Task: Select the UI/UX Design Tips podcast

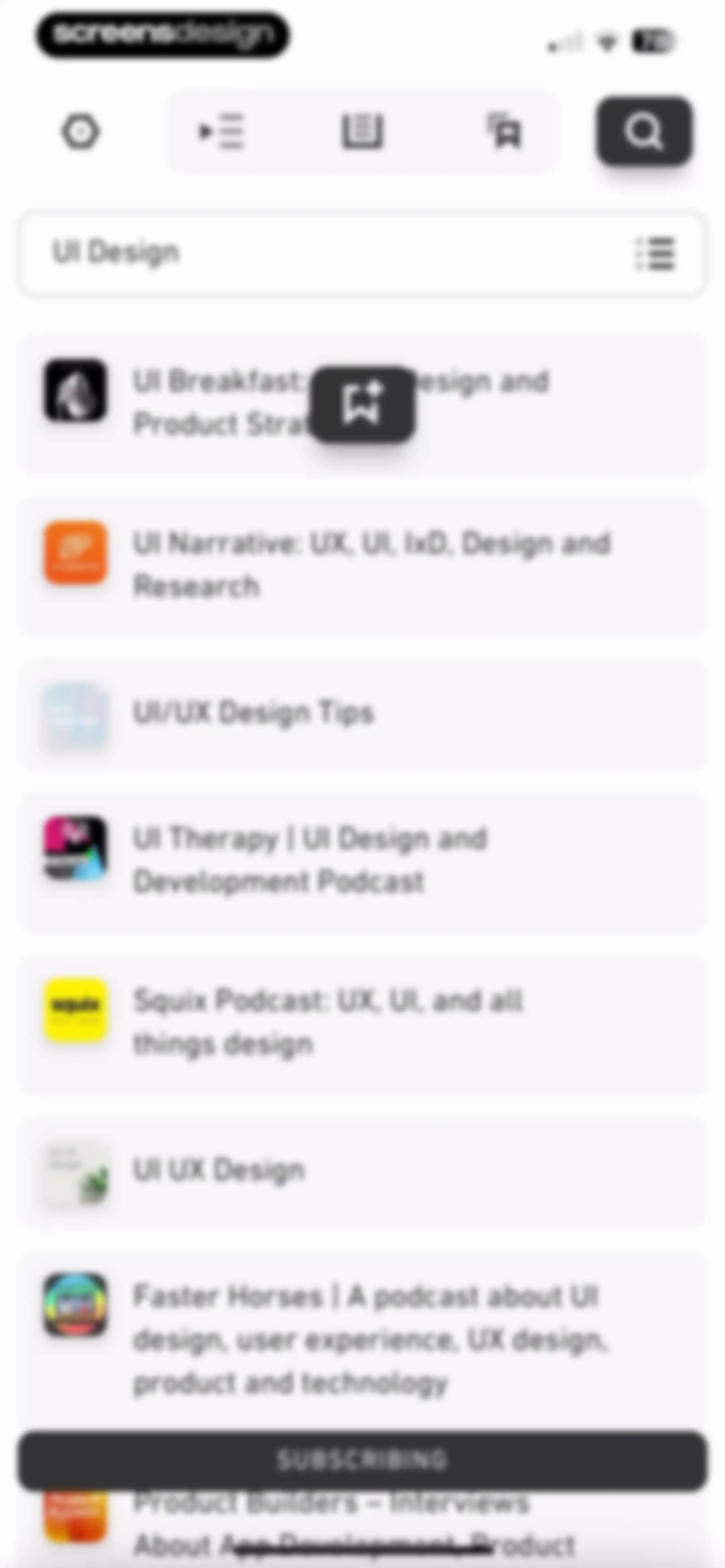Action: [362, 713]
